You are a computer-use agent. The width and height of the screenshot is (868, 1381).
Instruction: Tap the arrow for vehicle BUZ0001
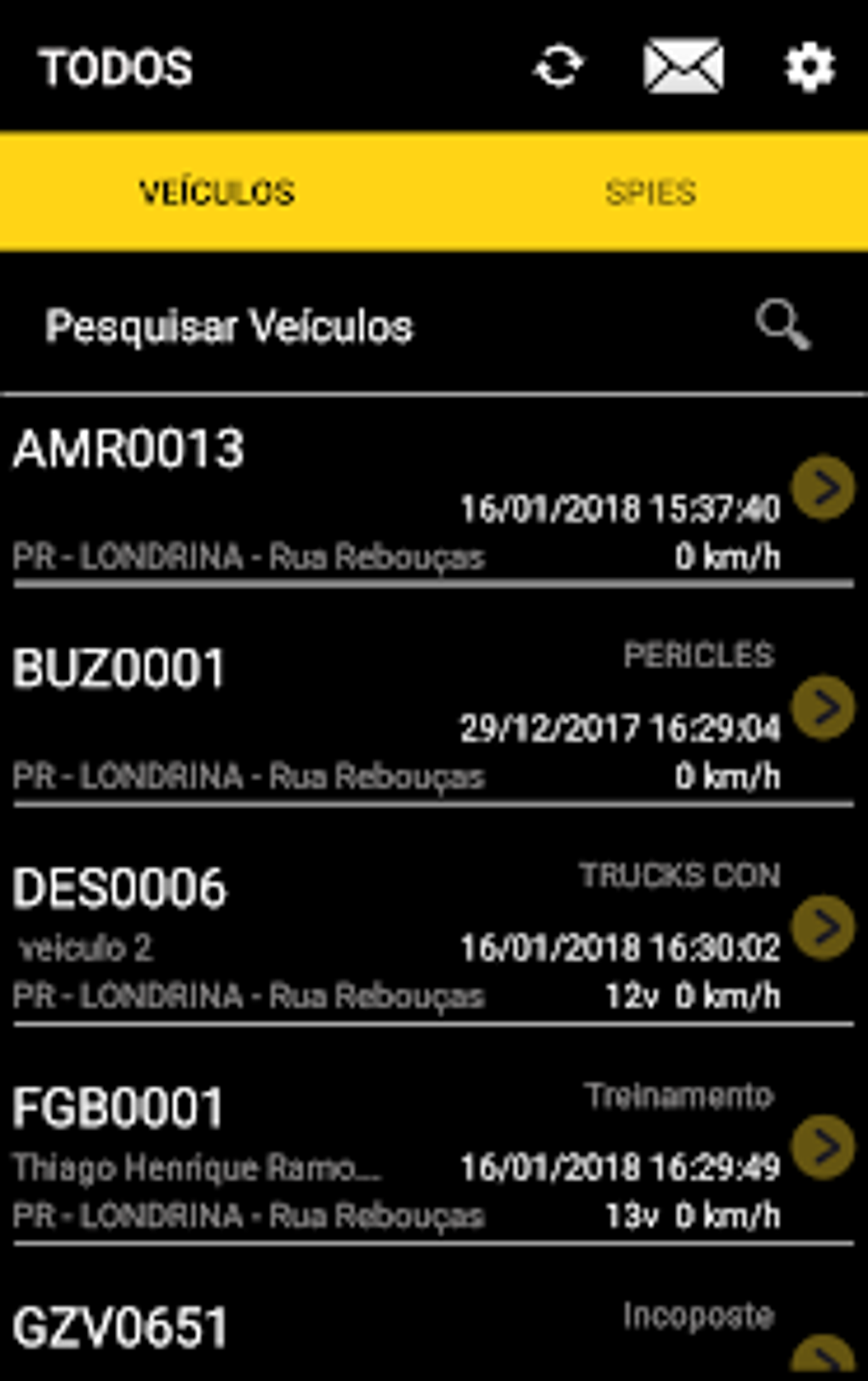click(x=823, y=707)
